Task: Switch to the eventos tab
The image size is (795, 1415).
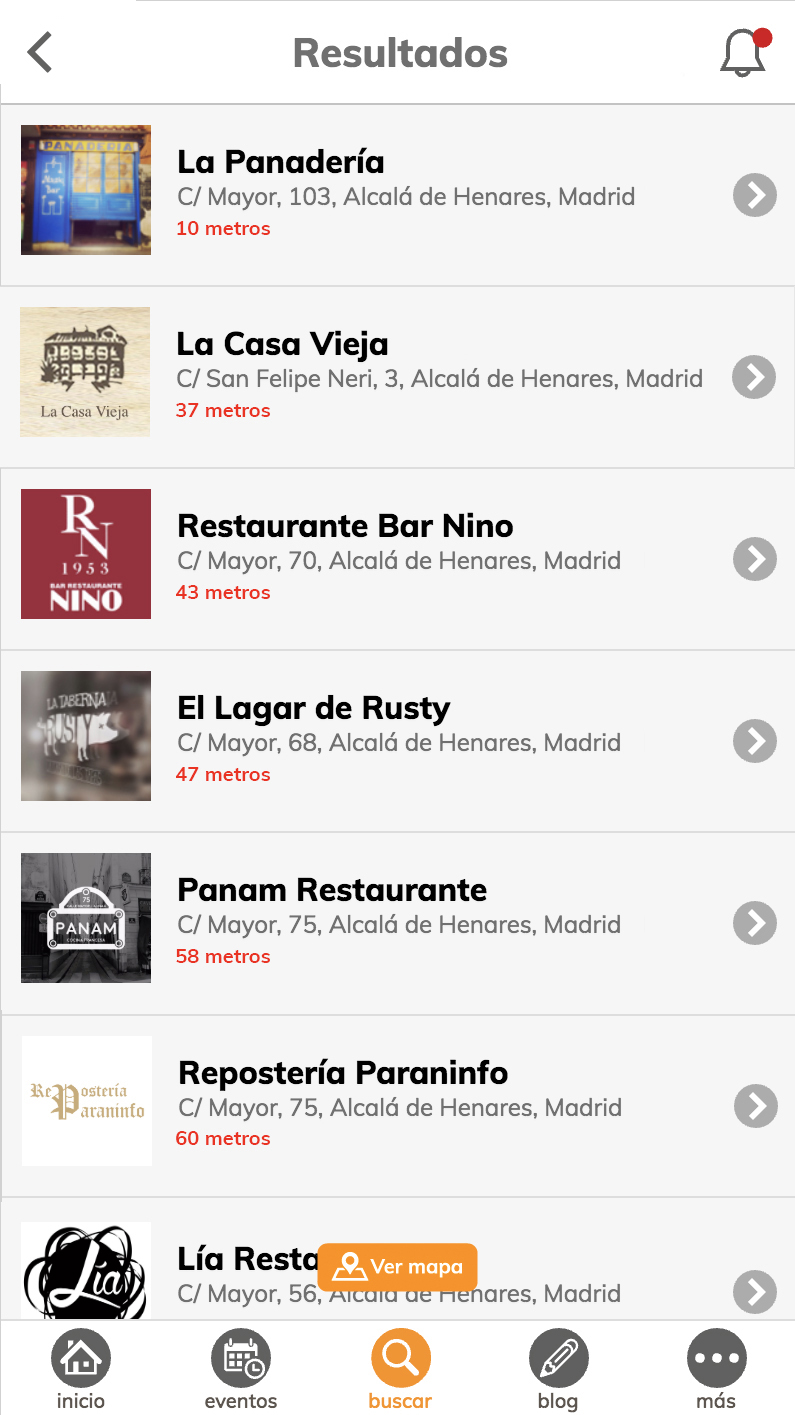Action: pos(240,1369)
